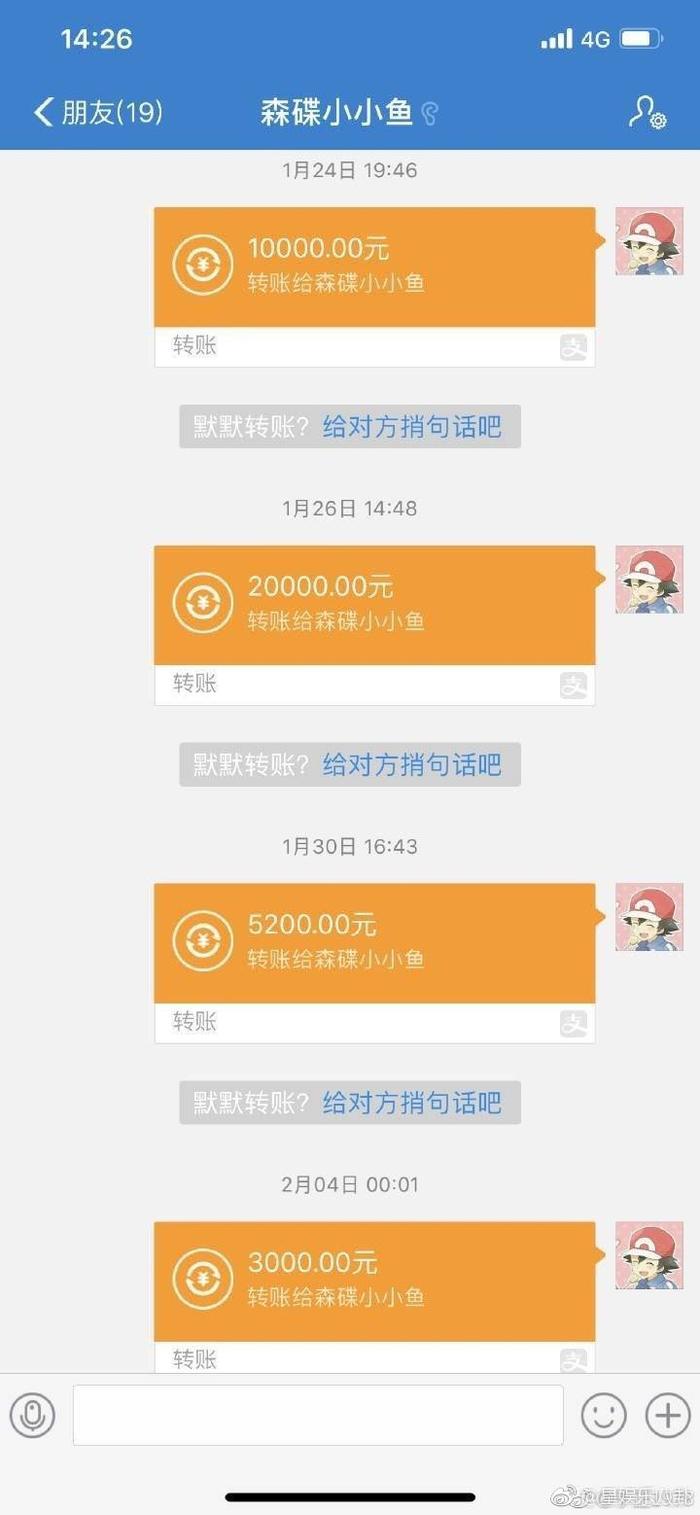Tap 给对方捎句话吧 link under 10000.00元 transfer

coord(411,427)
